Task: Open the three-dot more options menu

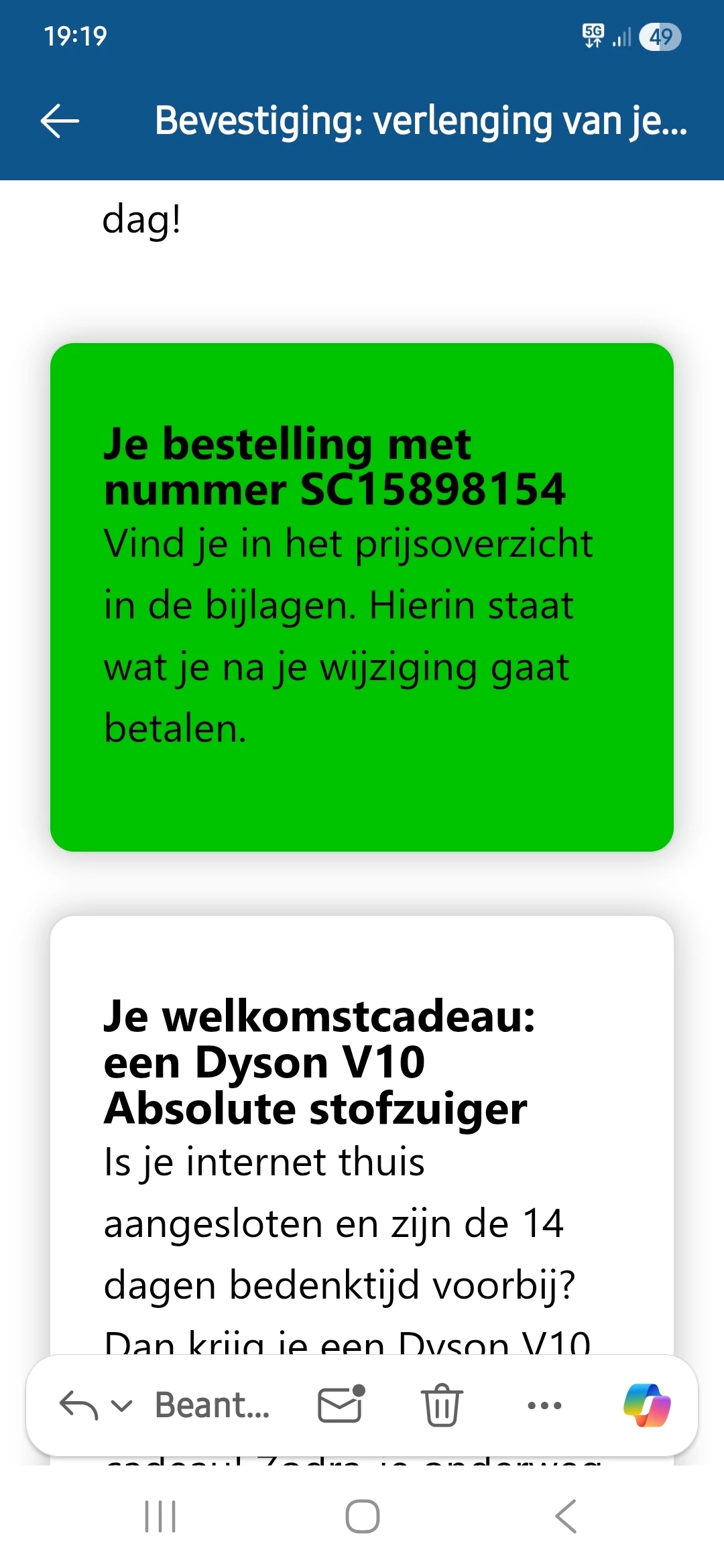Action: point(544,1405)
